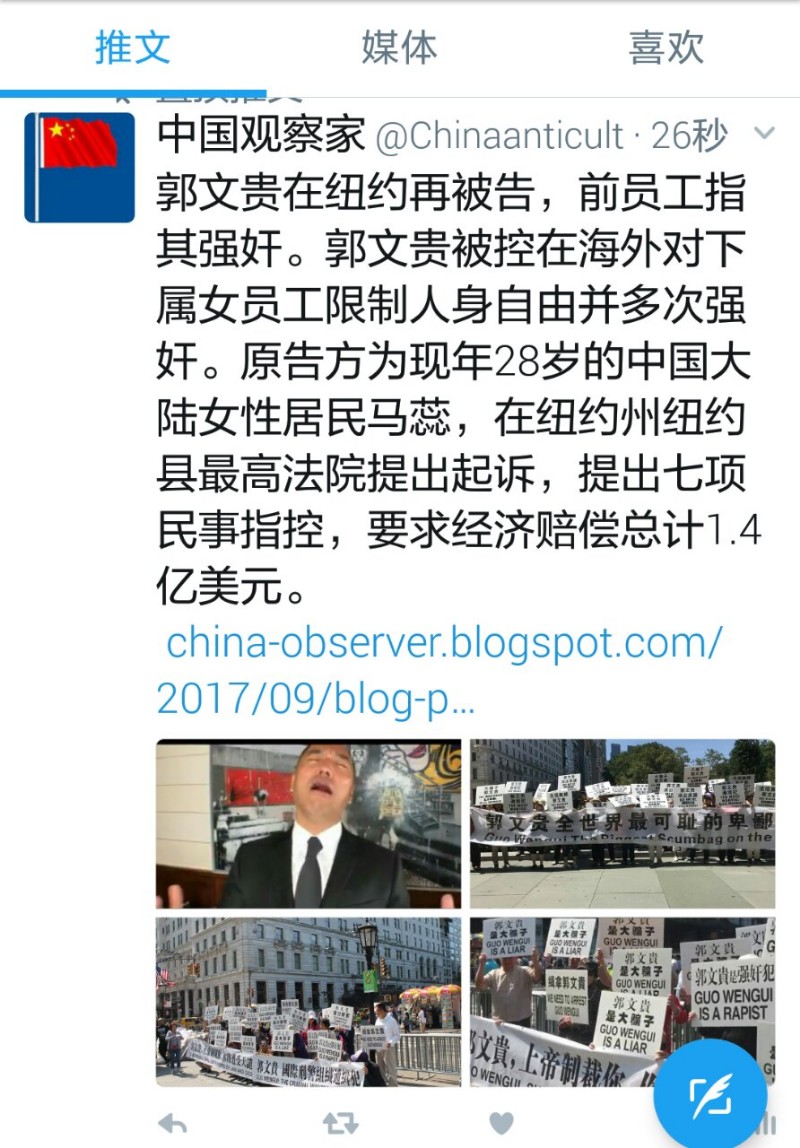The width and height of the screenshot is (800, 1148).
Task: Open the @Chinaanticult username
Action: [x=499, y=137]
